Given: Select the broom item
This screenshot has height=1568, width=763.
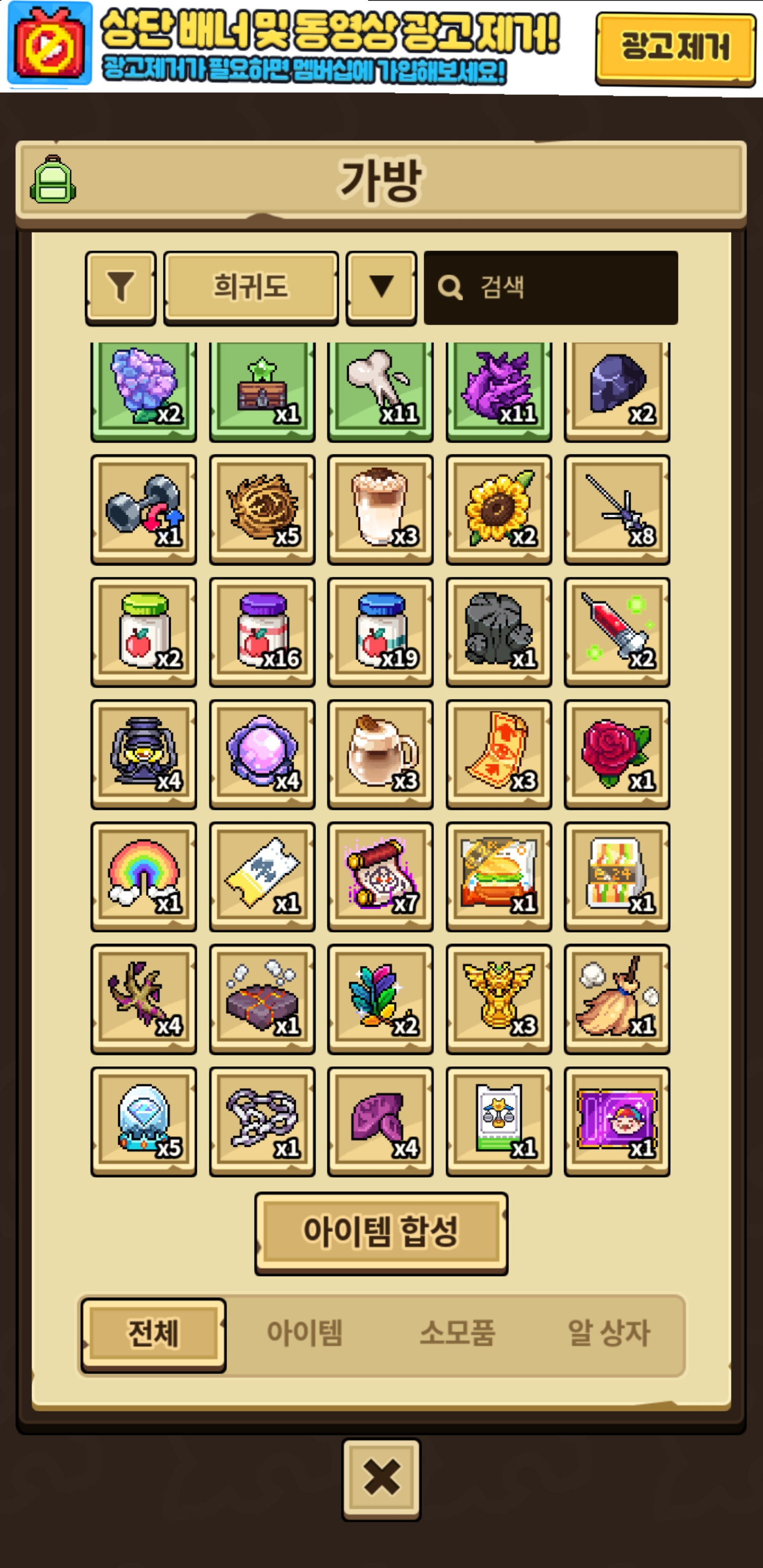Looking at the screenshot, I should (617, 999).
